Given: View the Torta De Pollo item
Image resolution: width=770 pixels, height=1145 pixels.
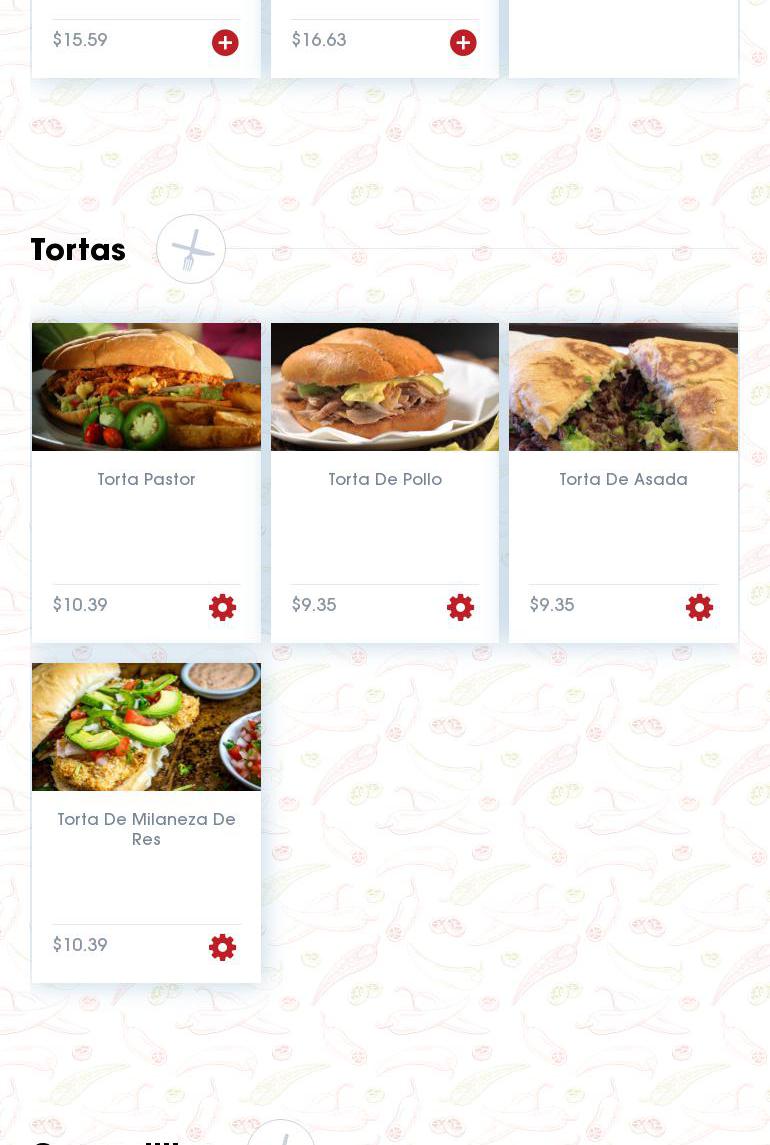Looking at the screenshot, I should click(385, 479).
